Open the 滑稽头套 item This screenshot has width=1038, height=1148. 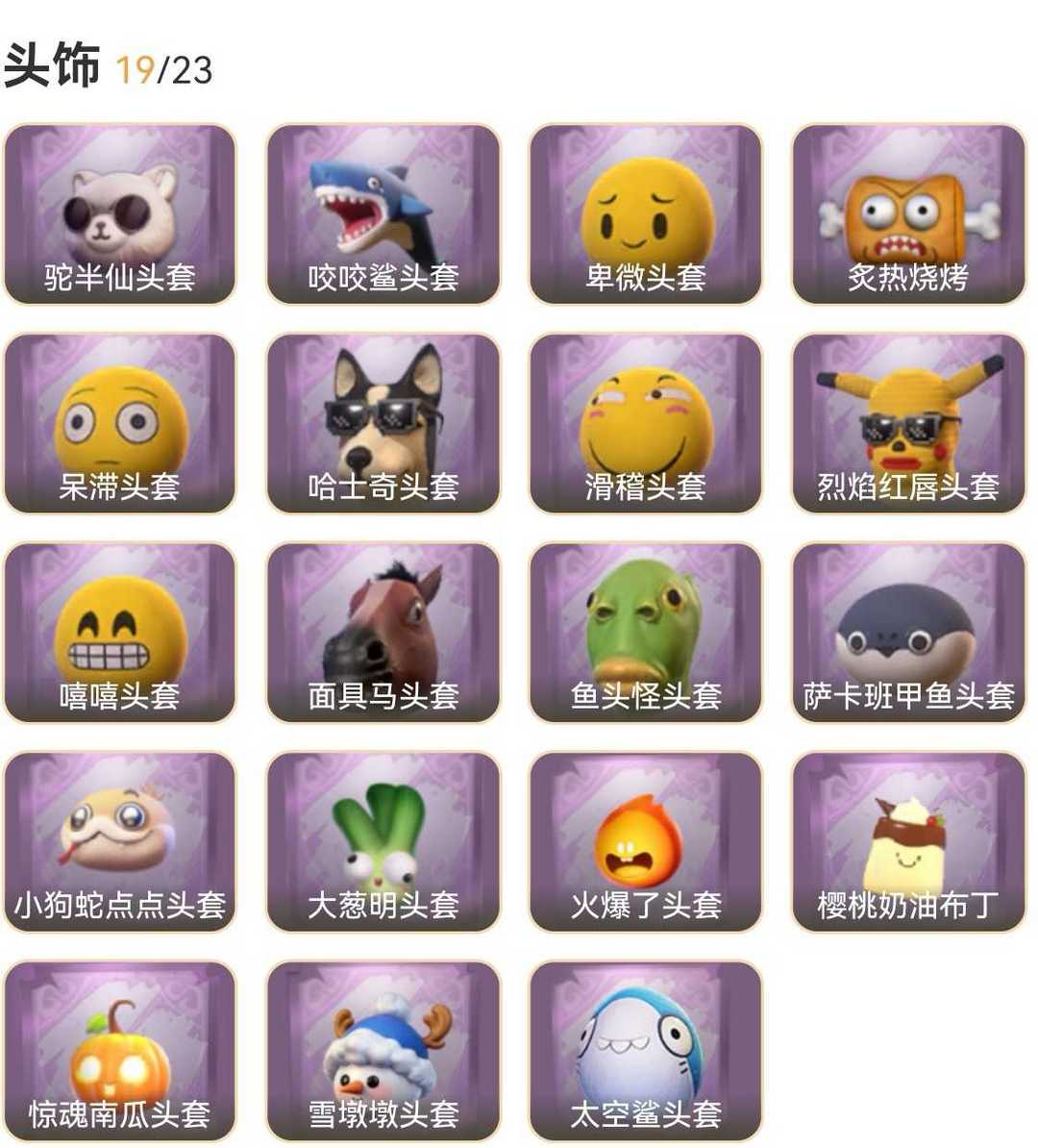point(646,424)
